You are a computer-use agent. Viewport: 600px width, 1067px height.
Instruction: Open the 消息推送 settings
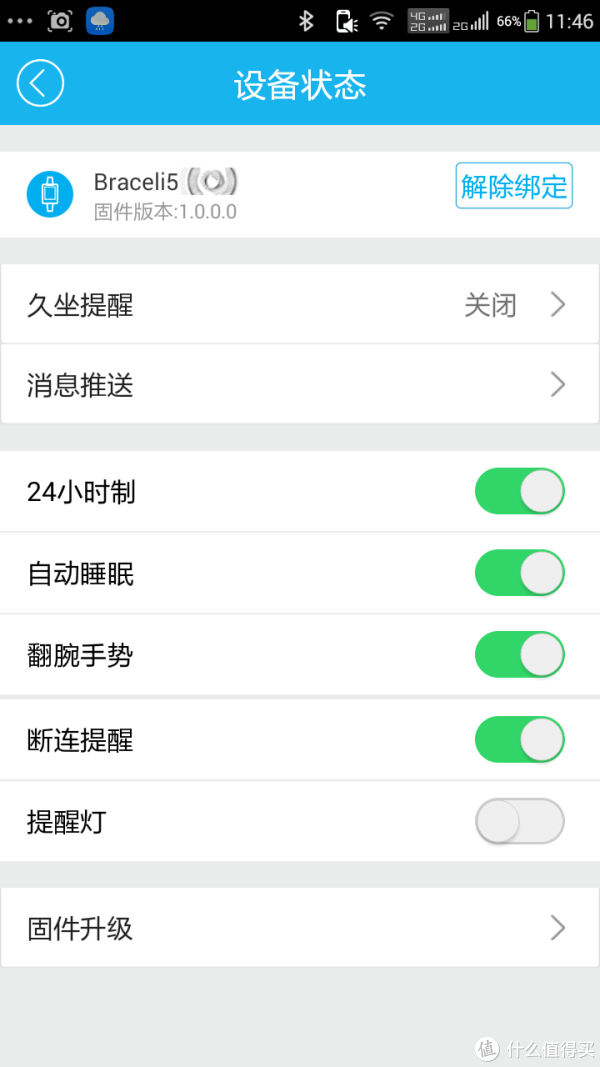pyautogui.click(x=300, y=384)
